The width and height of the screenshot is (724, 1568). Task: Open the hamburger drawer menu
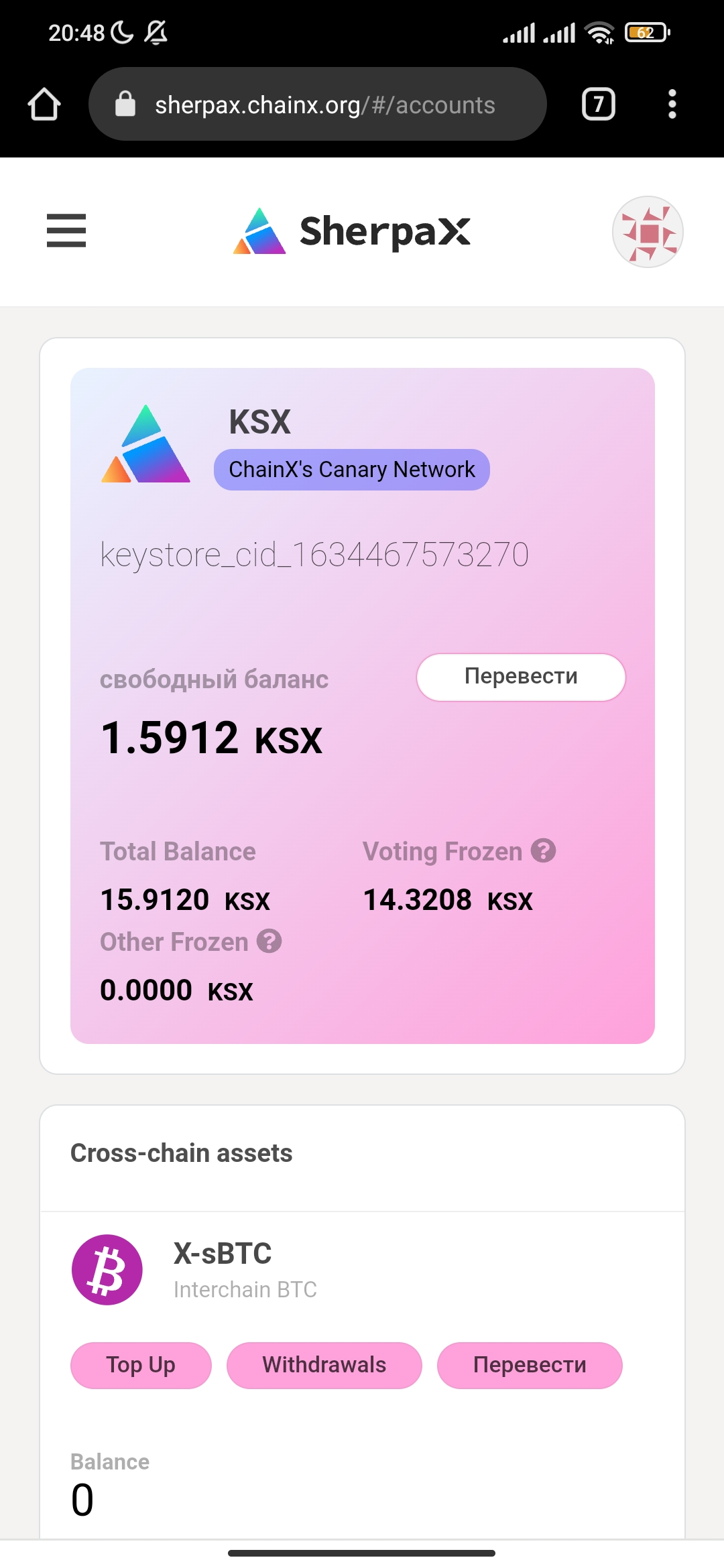(x=66, y=231)
